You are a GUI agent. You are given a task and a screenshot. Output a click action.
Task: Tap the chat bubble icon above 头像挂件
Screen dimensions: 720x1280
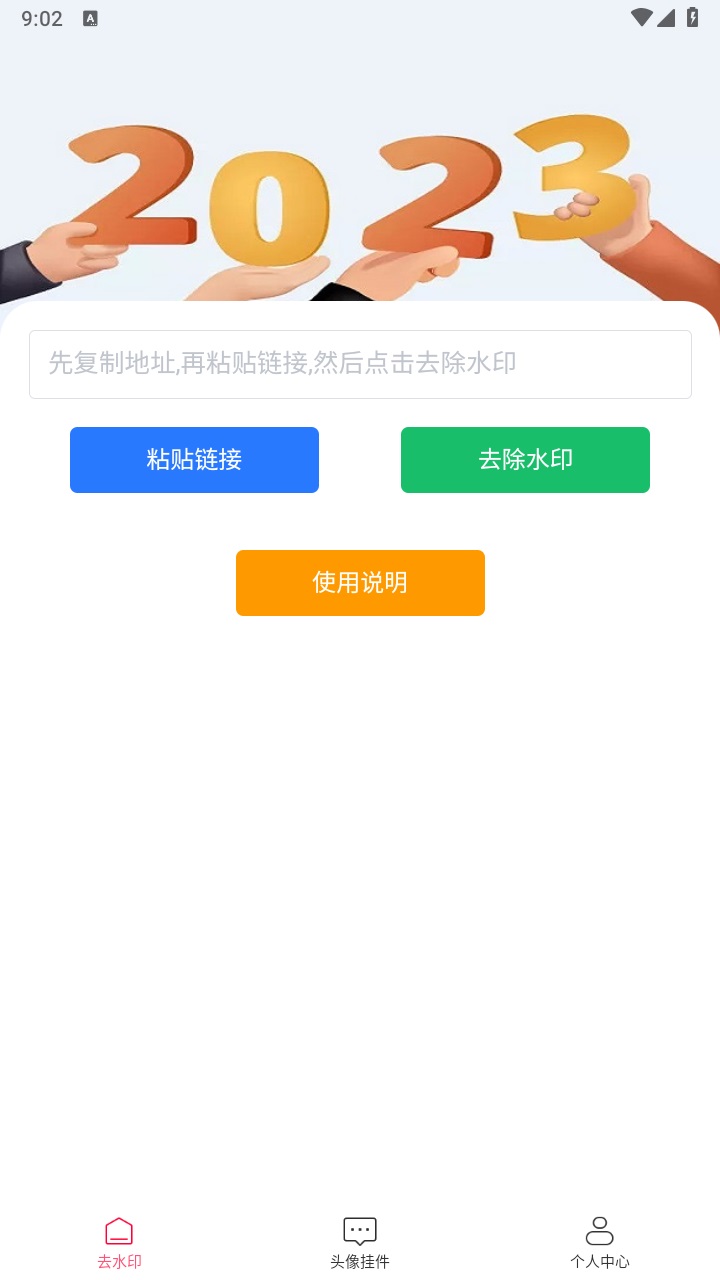(x=359, y=1229)
